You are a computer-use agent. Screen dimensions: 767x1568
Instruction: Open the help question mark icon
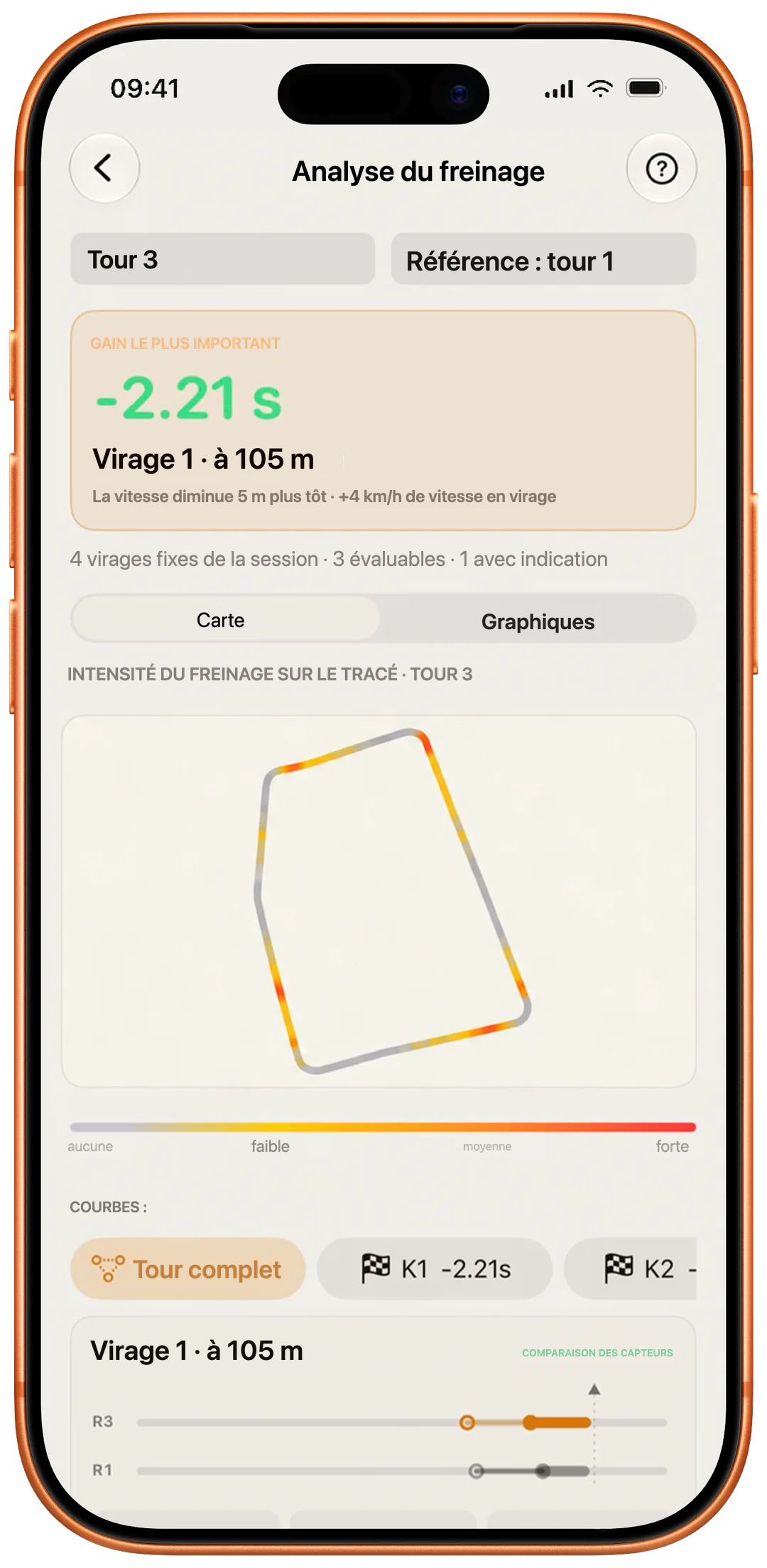(x=661, y=169)
